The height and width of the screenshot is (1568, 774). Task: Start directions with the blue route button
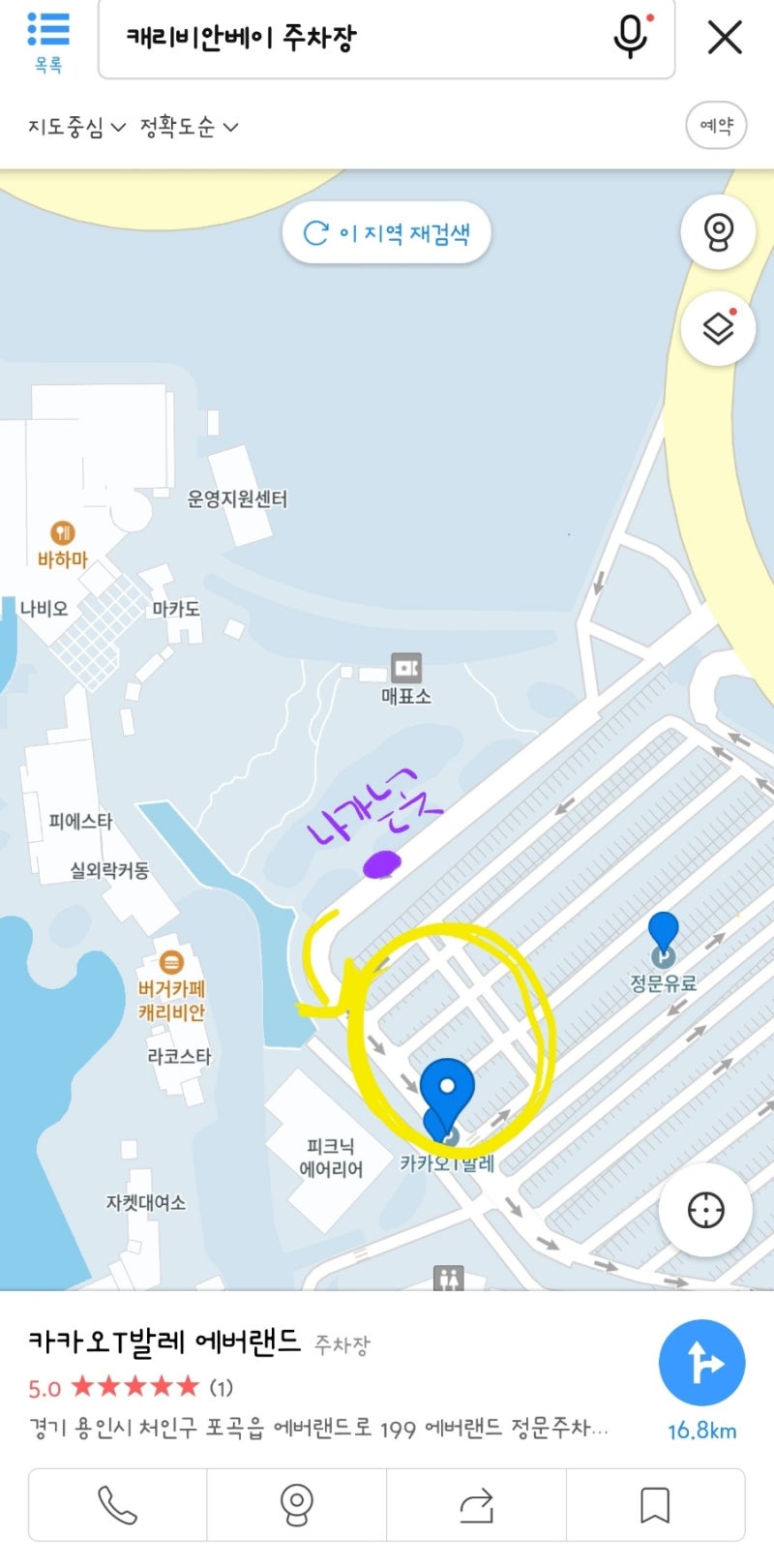pos(701,1362)
